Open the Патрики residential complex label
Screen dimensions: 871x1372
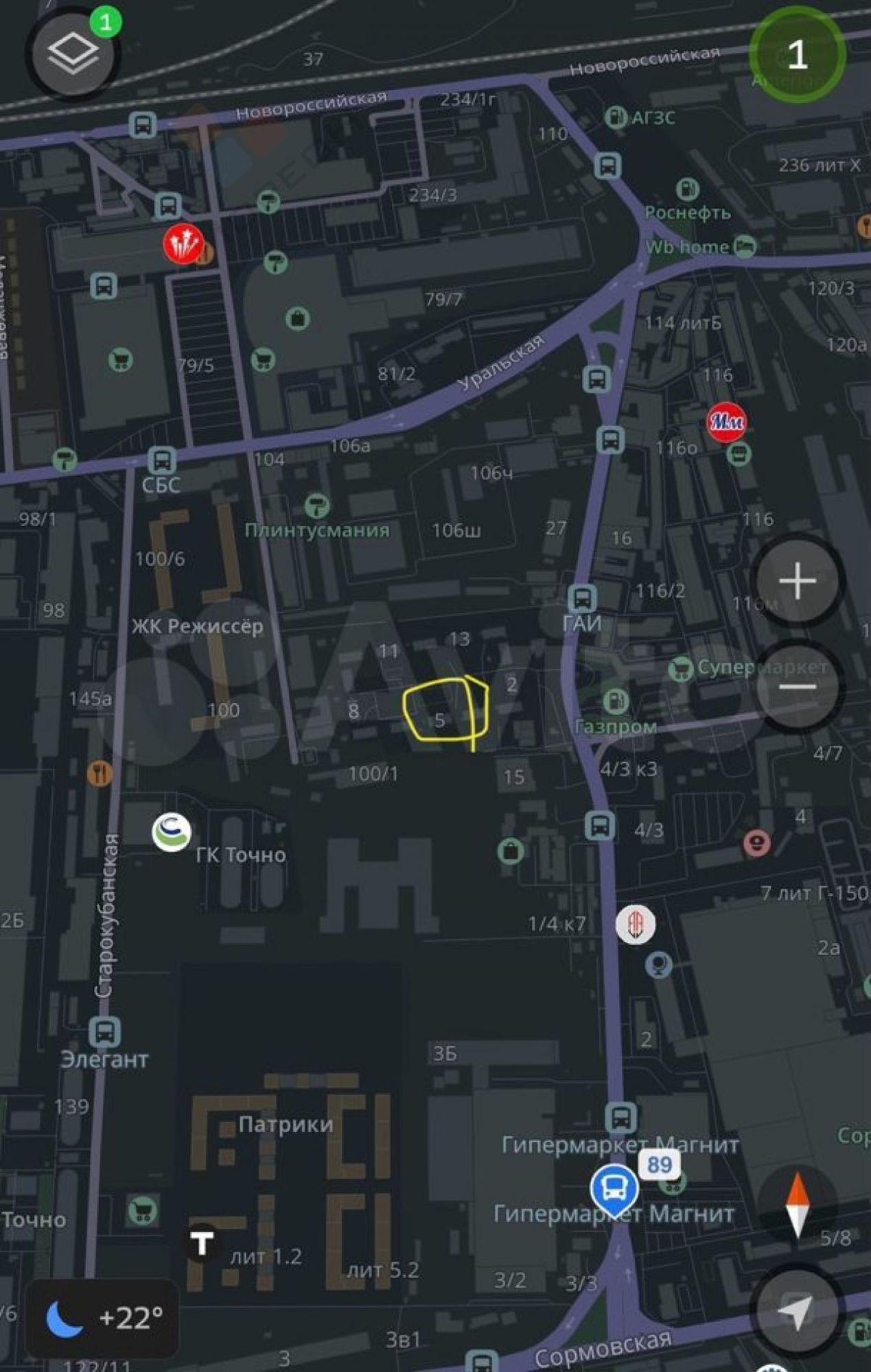pos(286,1124)
